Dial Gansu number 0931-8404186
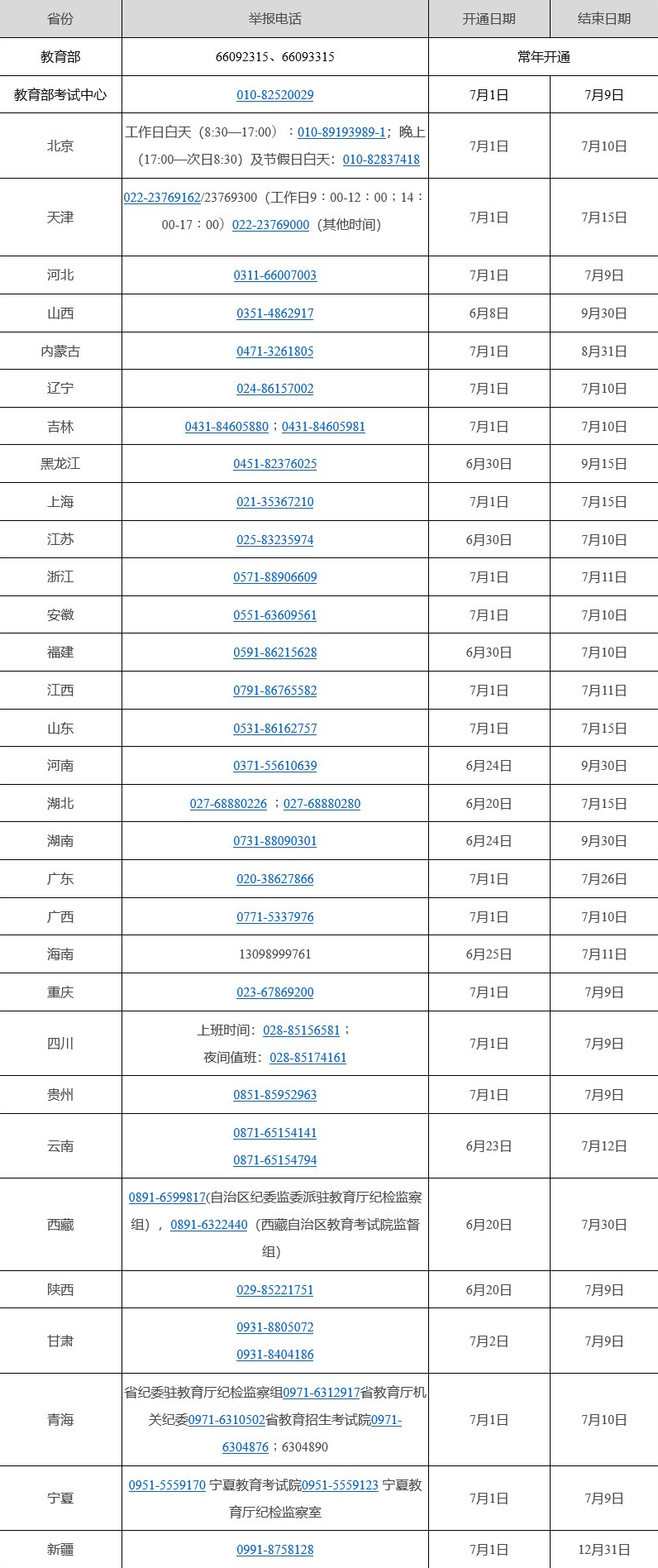This screenshot has height=1568, width=658. (274, 1355)
